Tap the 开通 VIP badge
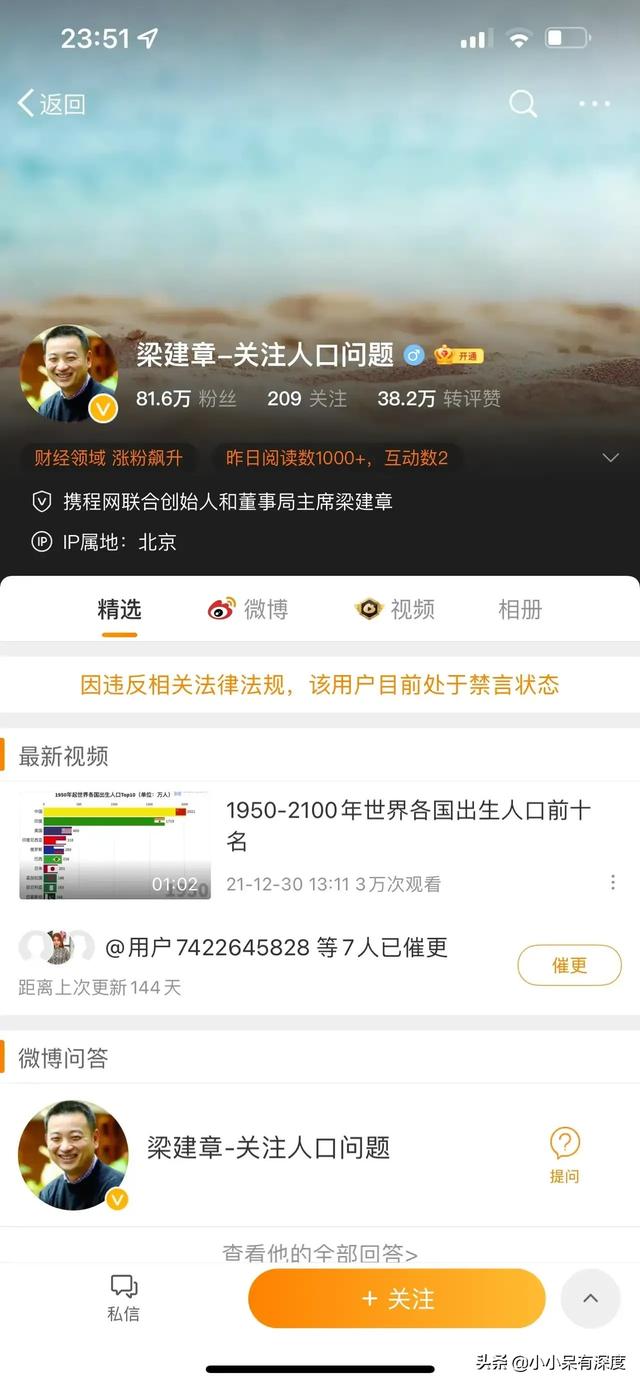Screen dimensions: 640x1385 [x=459, y=355]
